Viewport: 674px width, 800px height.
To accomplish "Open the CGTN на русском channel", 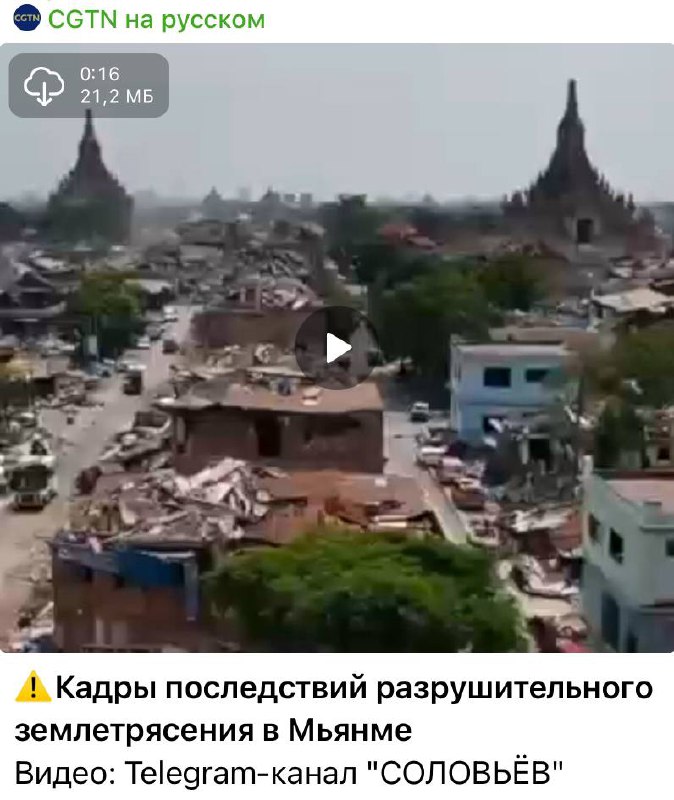I will coord(156,19).
